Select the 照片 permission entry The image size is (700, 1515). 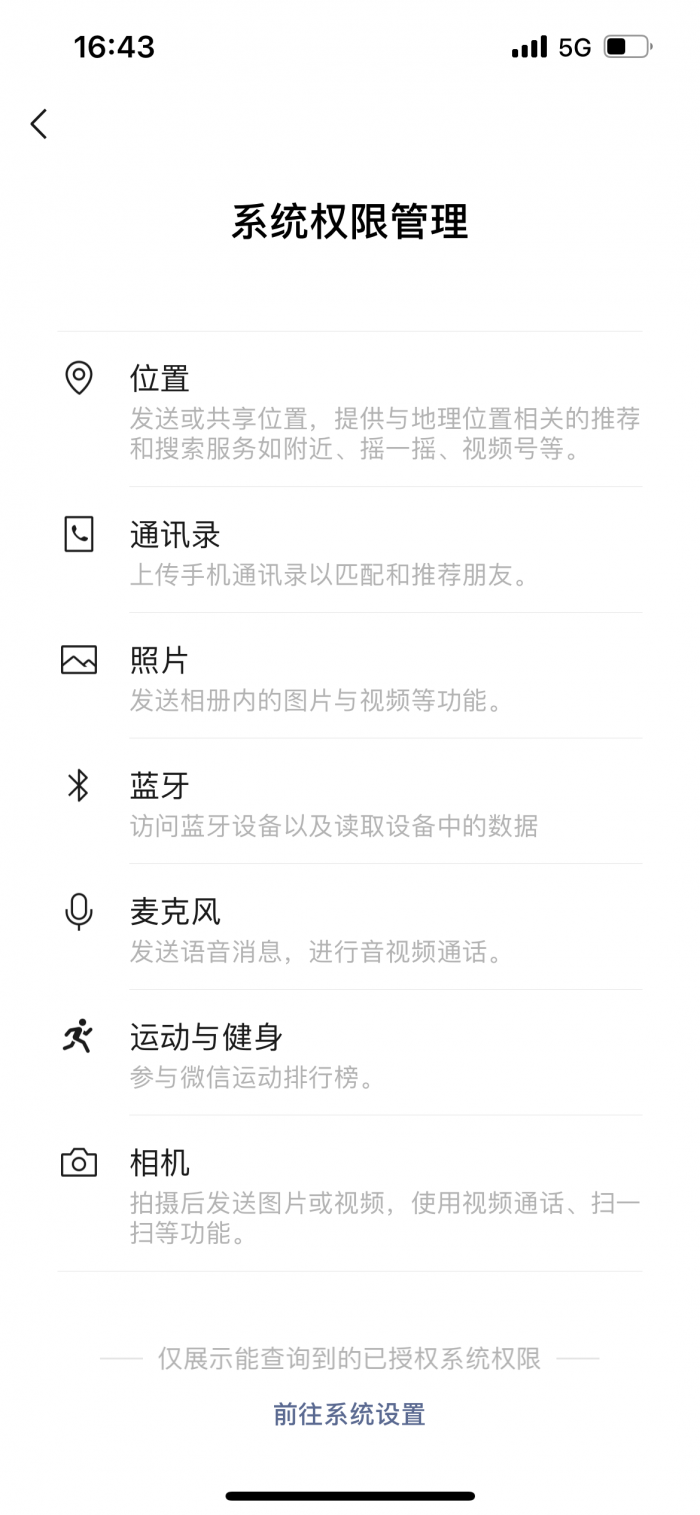(x=350, y=676)
